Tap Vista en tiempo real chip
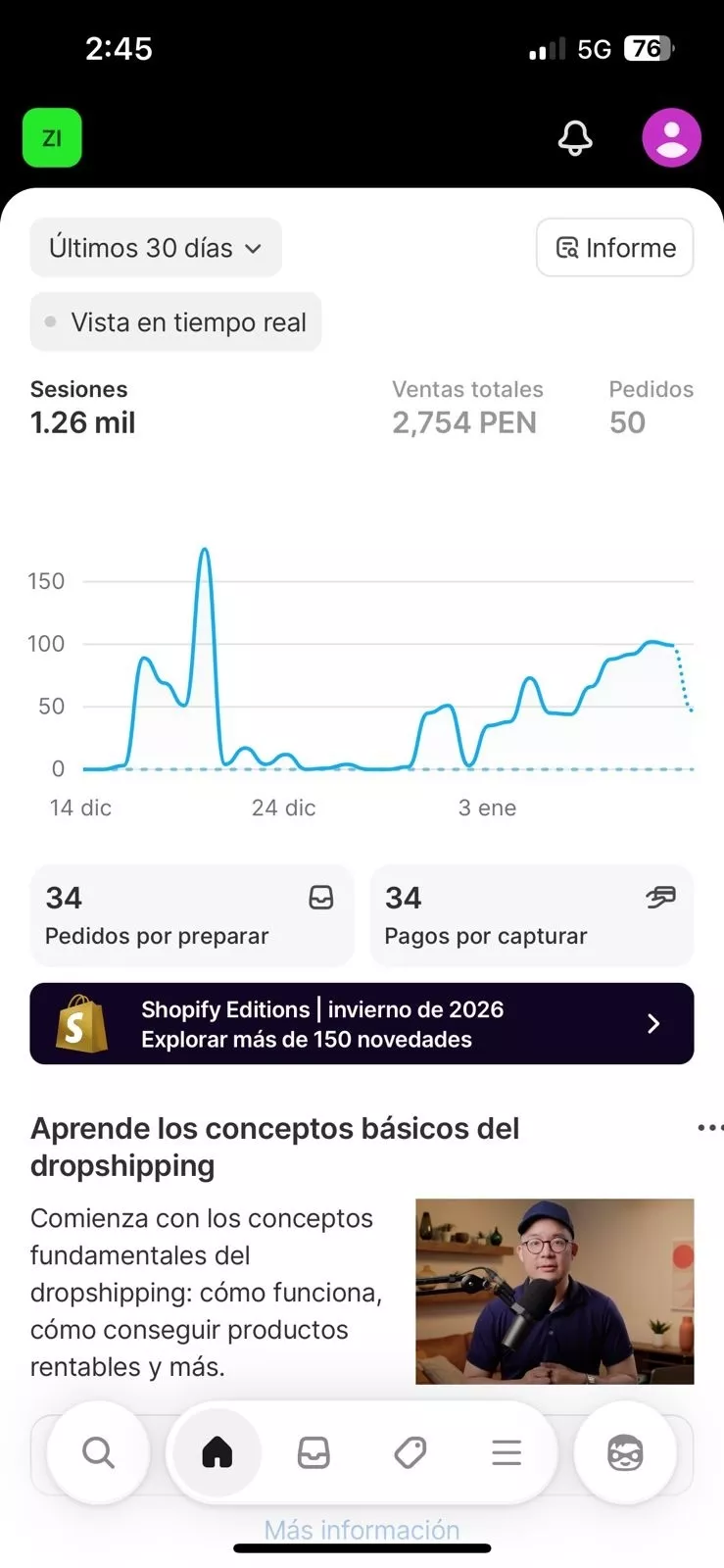The height and width of the screenshot is (1568, 724). point(176,322)
